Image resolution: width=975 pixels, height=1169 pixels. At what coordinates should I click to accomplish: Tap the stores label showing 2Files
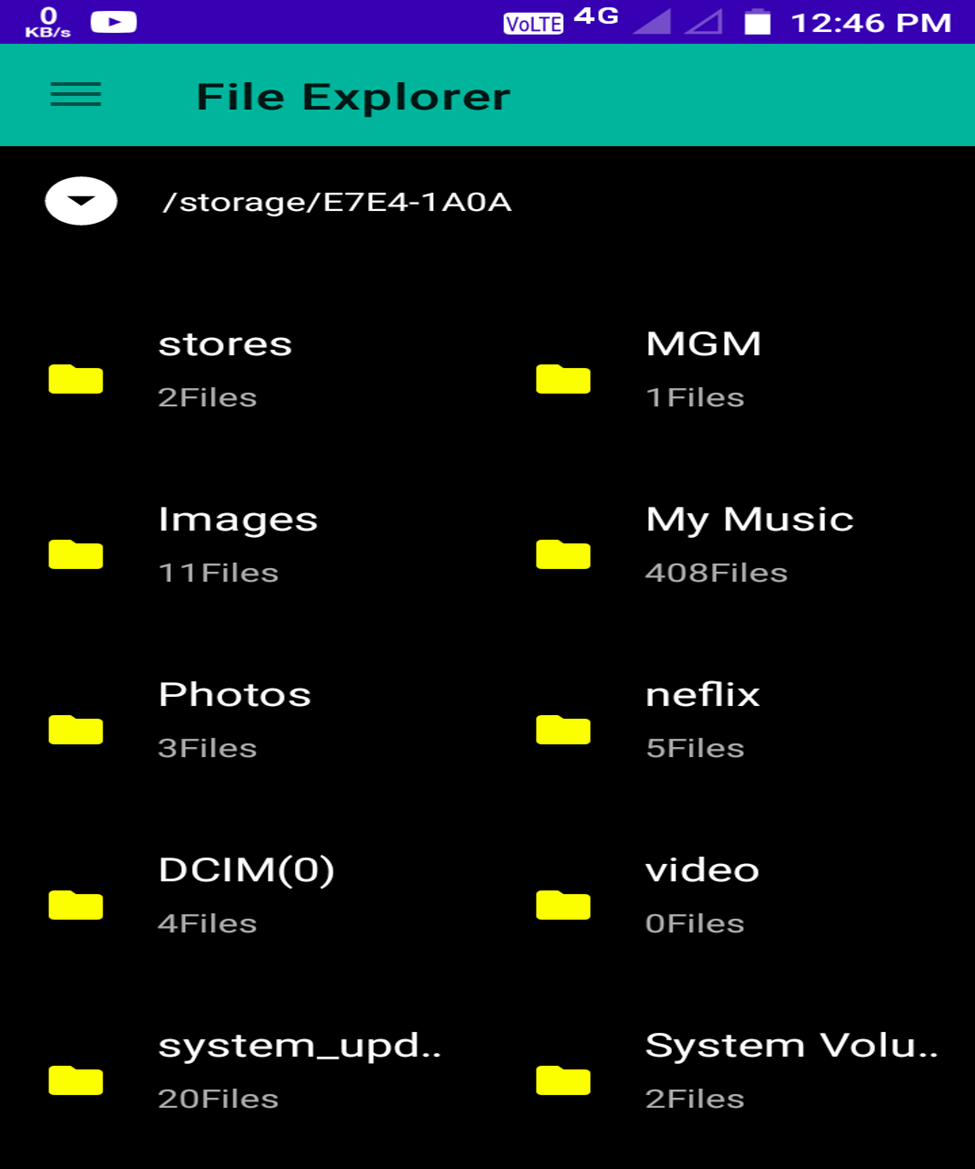(x=207, y=396)
